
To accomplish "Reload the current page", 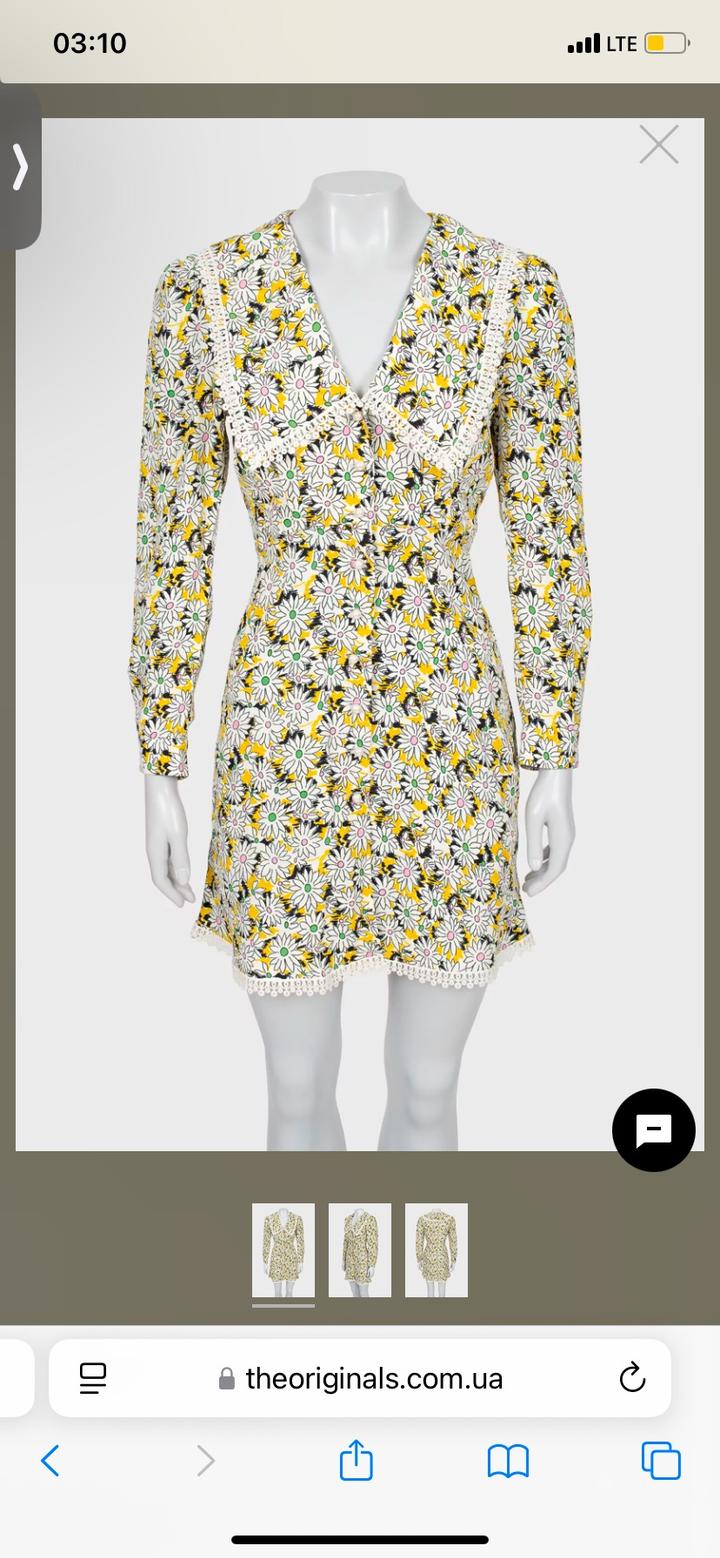I will tap(632, 1379).
